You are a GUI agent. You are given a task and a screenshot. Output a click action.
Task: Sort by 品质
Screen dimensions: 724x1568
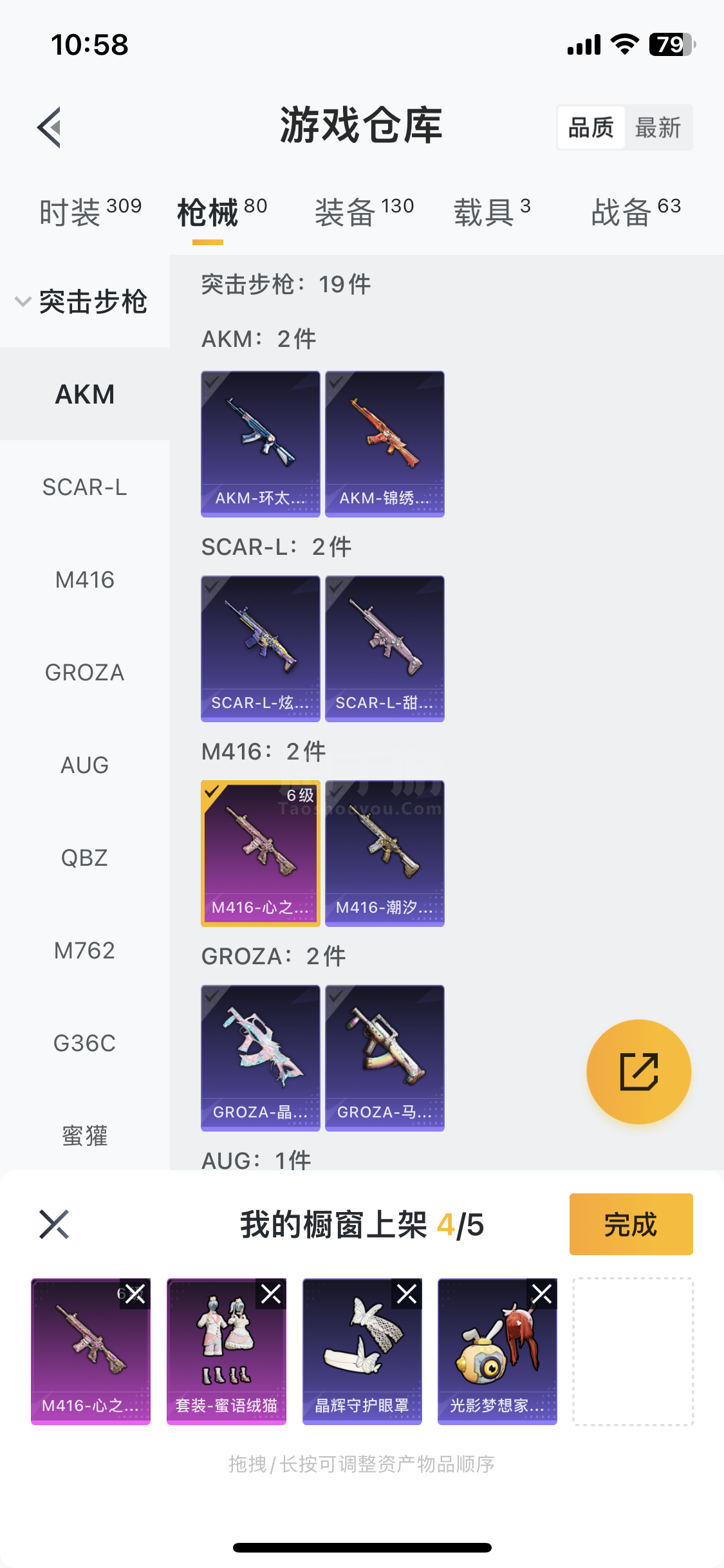pos(591,127)
